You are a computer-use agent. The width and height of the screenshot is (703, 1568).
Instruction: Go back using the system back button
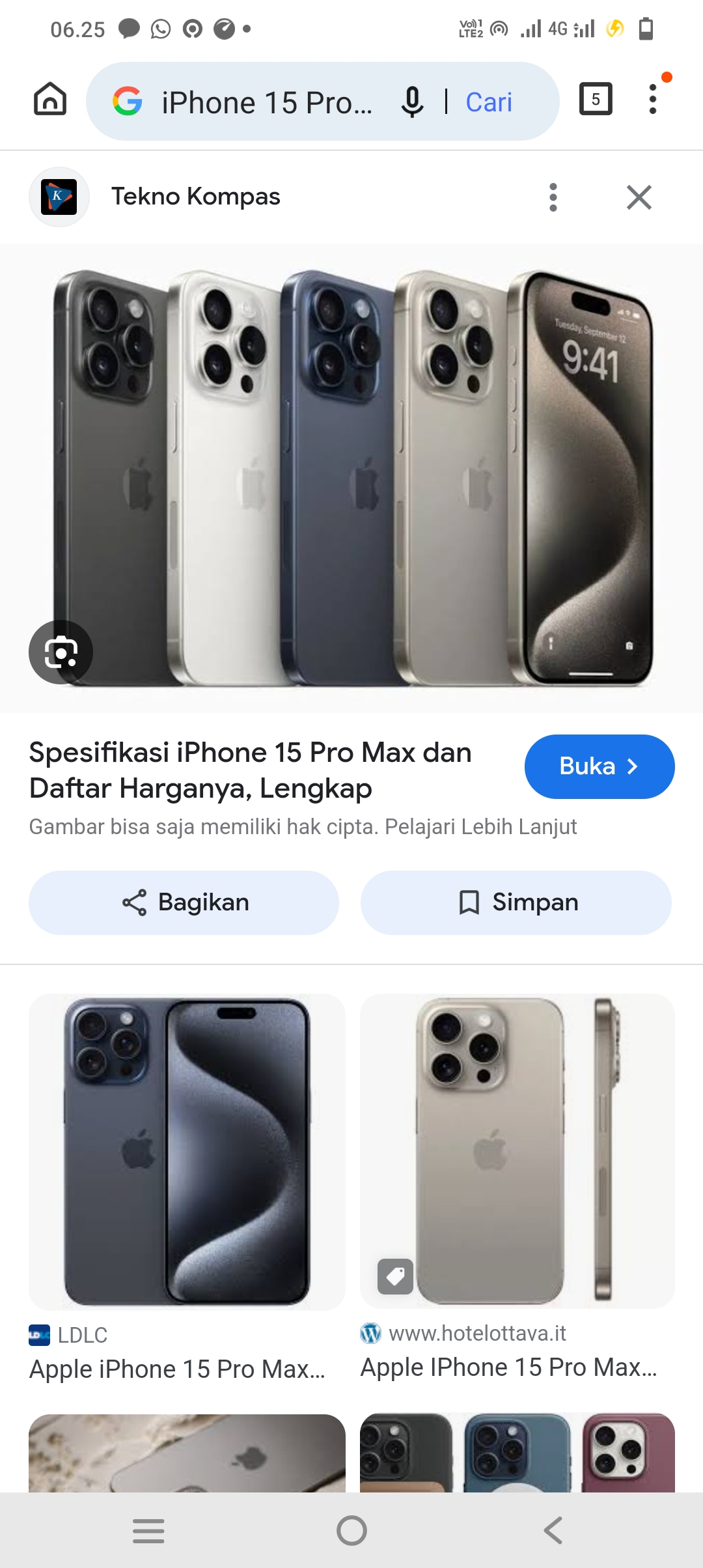click(x=553, y=1530)
